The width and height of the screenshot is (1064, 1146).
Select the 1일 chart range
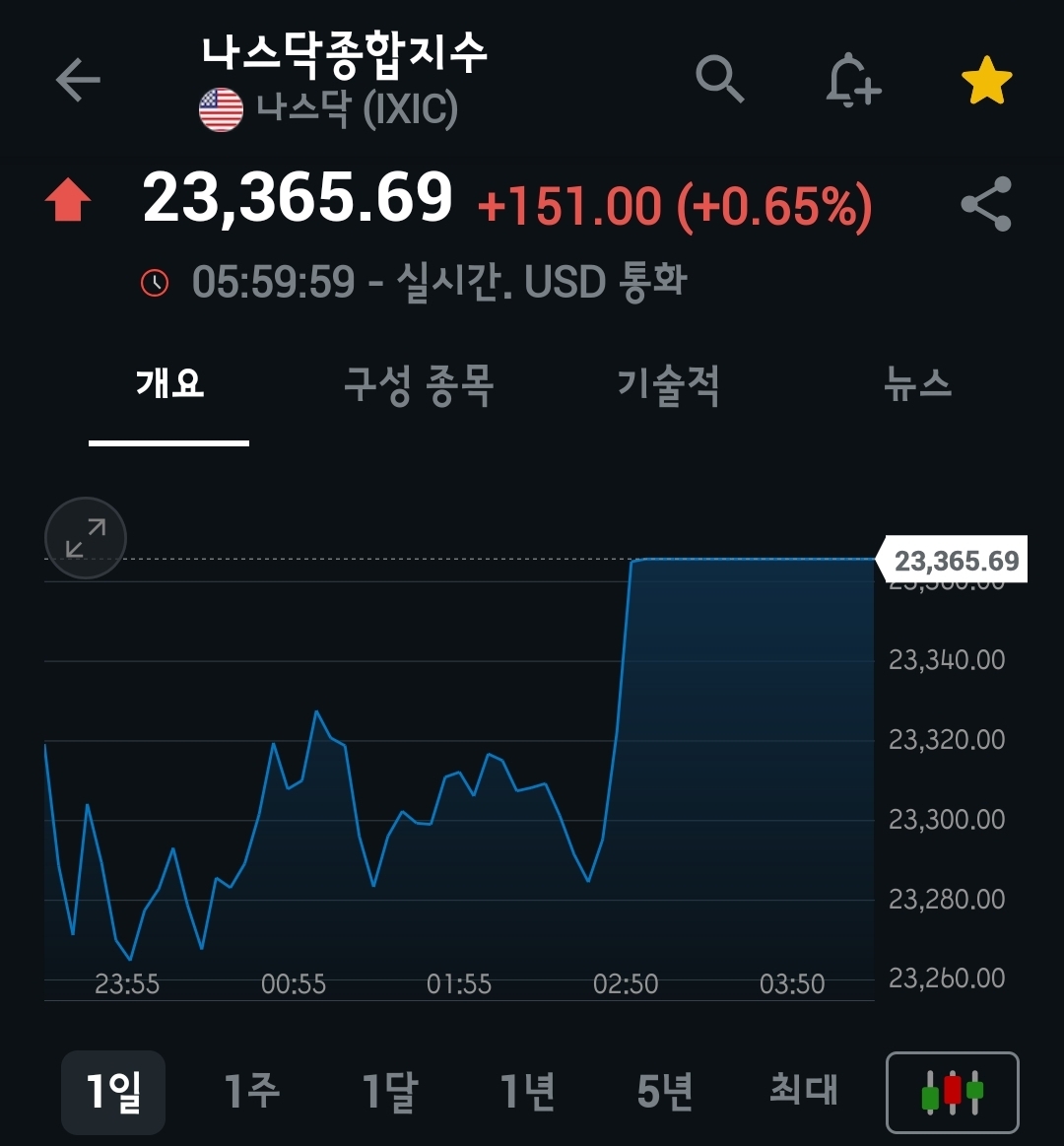point(113,1092)
